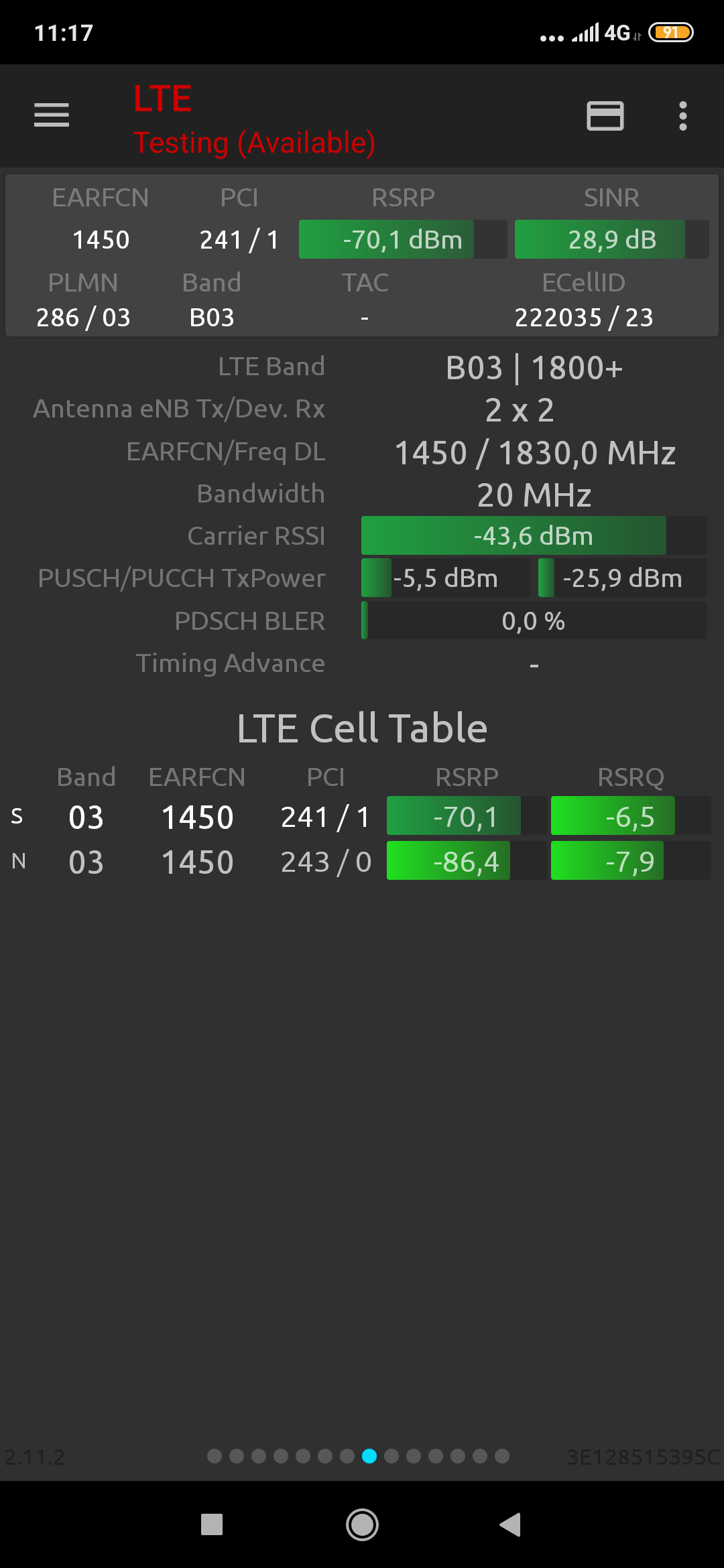Tap the card view icon in toolbar
724x1568 pixels.
click(x=605, y=116)
